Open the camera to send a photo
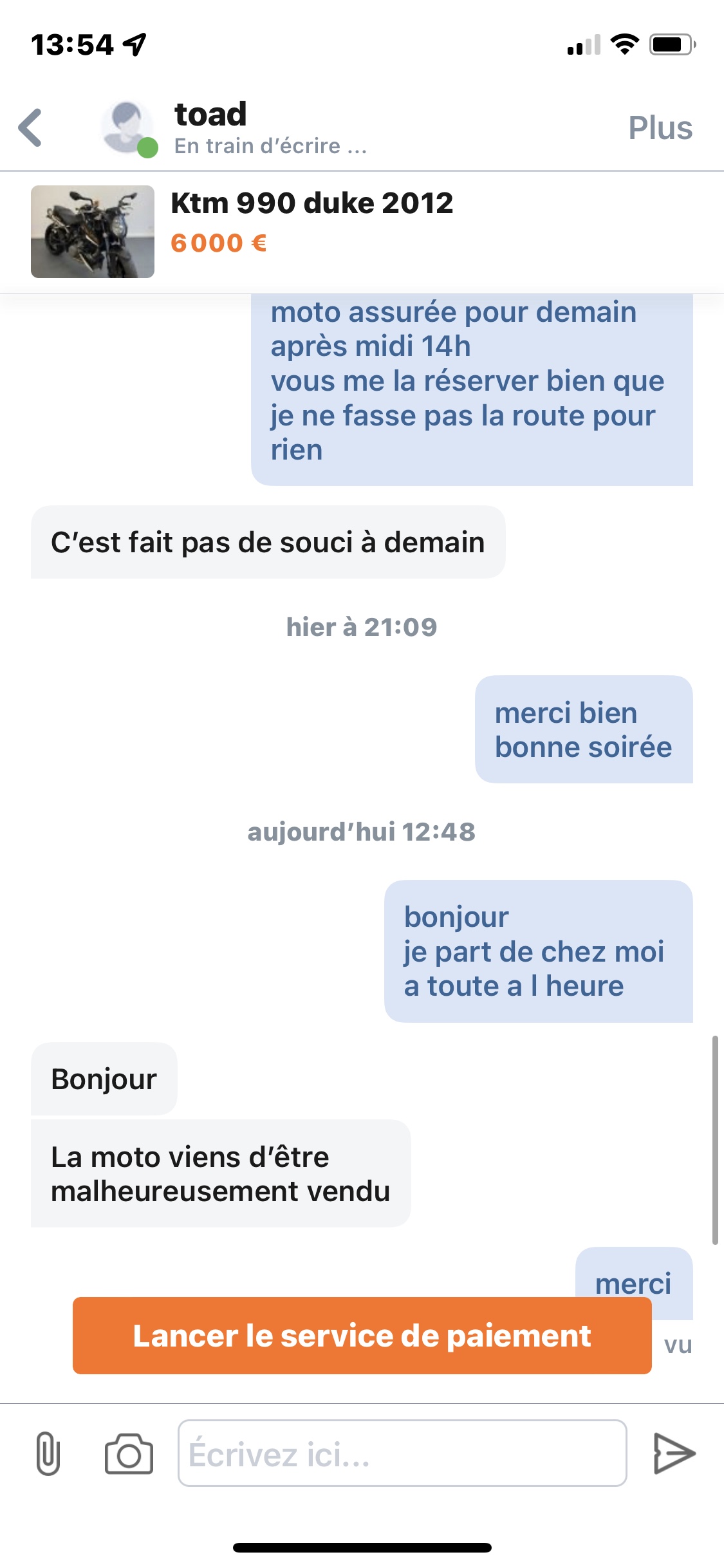The image size is (724, 1568). 129,1453
